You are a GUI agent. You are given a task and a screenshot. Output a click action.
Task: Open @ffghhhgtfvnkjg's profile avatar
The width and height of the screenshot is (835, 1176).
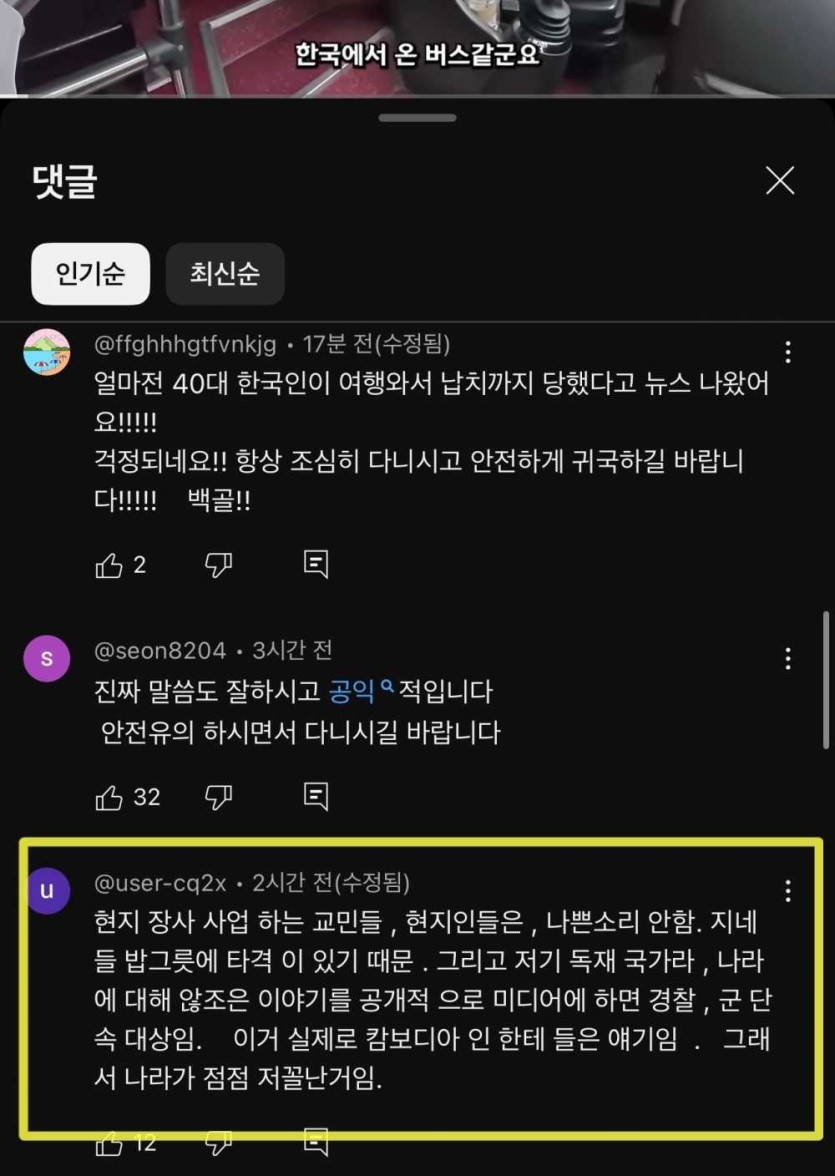(x=46, y=352)
